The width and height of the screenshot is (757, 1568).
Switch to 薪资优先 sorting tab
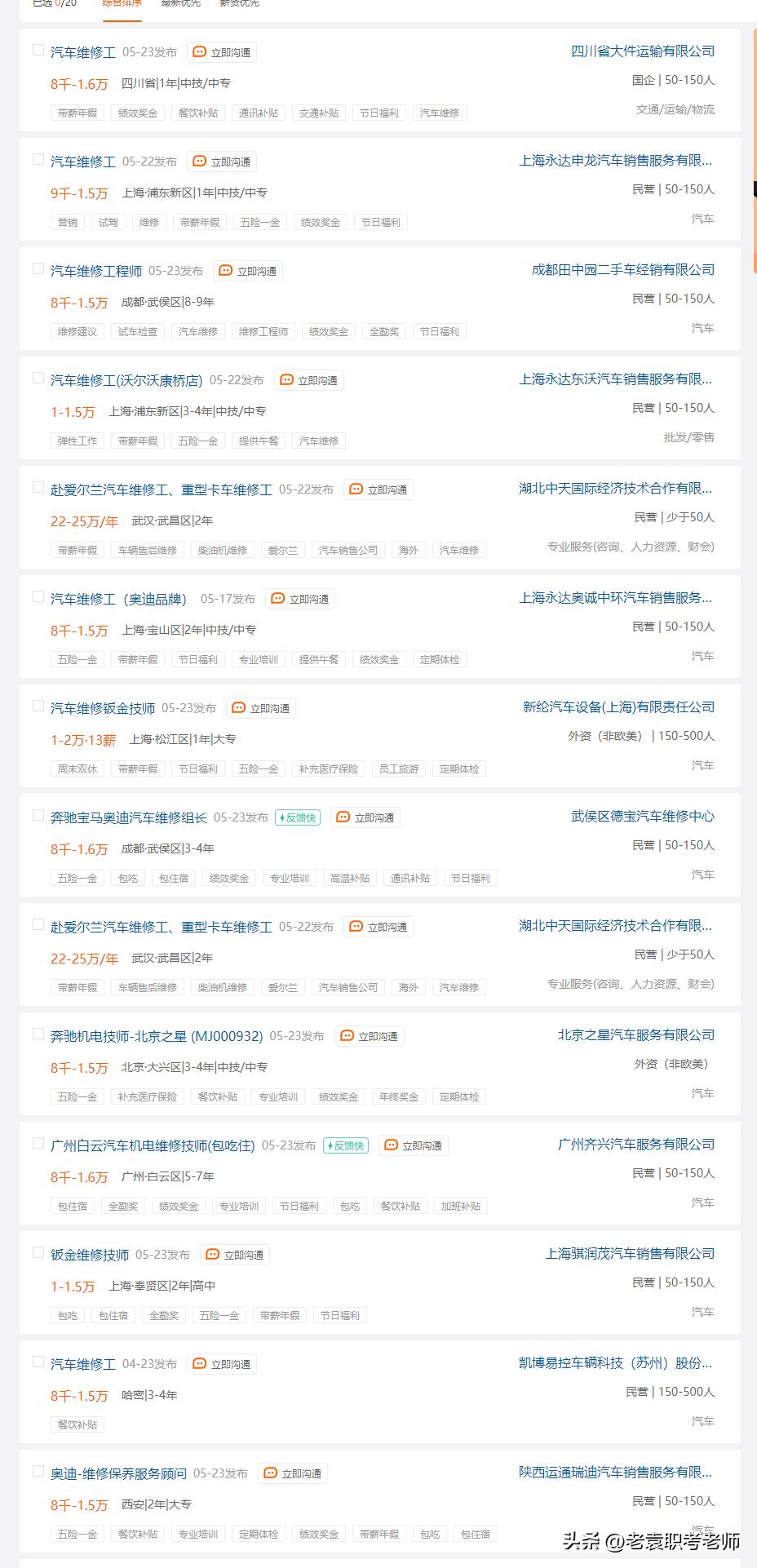(238, 3)
